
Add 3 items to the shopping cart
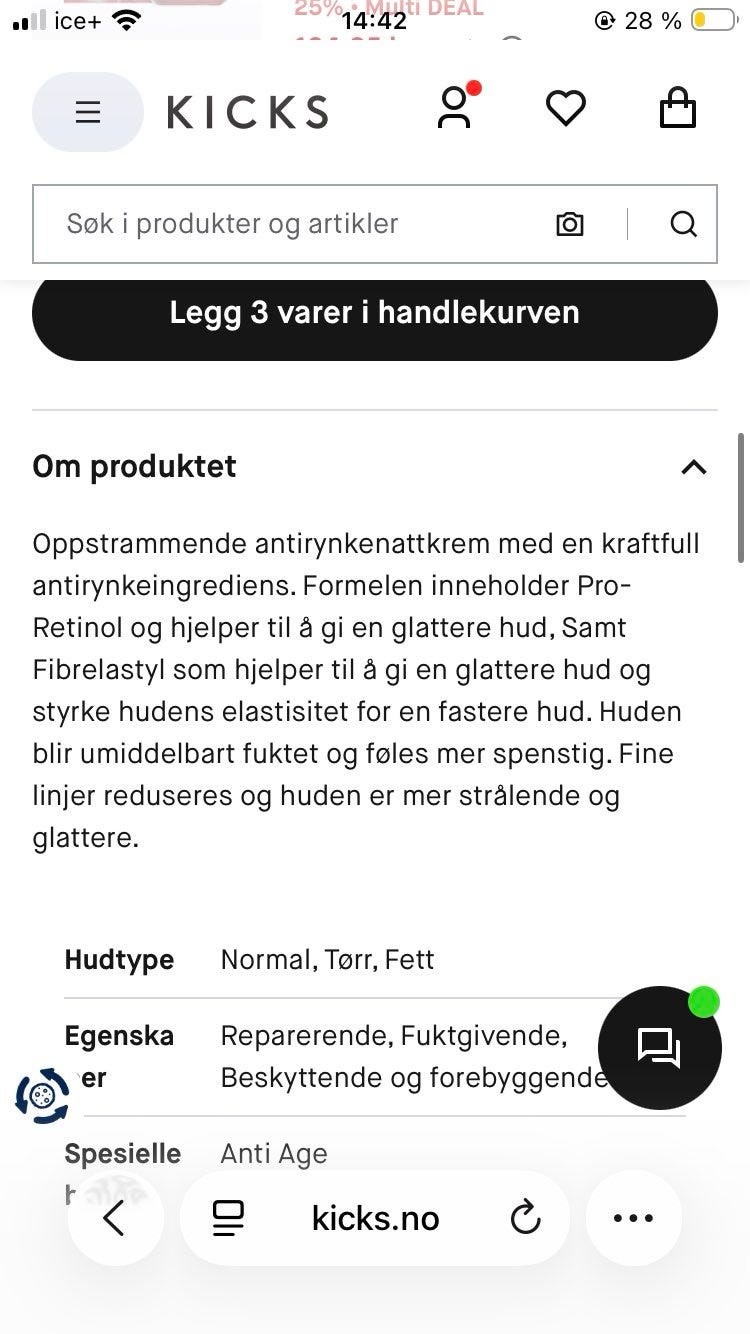pyautogui.click(x=375, y=313)
